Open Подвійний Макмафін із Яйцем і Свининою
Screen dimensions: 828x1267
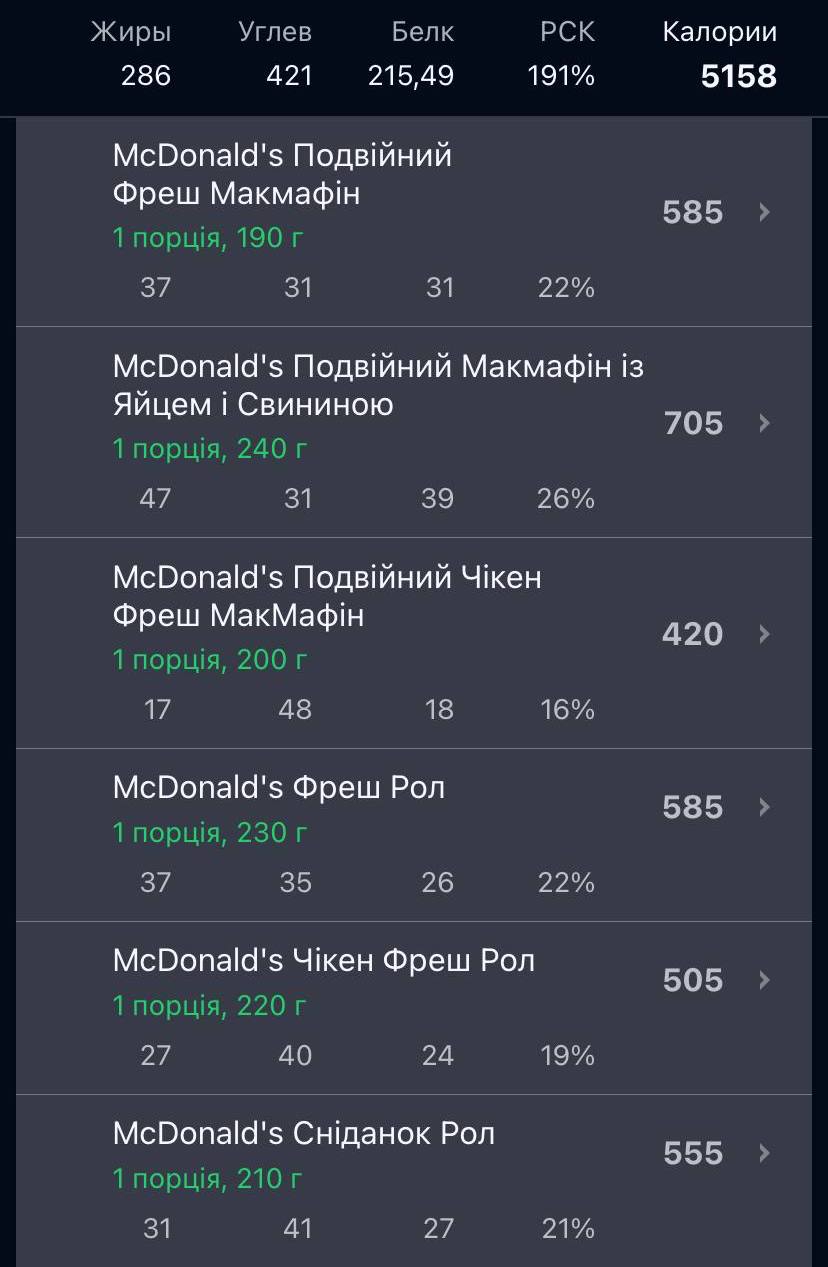(x=413, y=432)
